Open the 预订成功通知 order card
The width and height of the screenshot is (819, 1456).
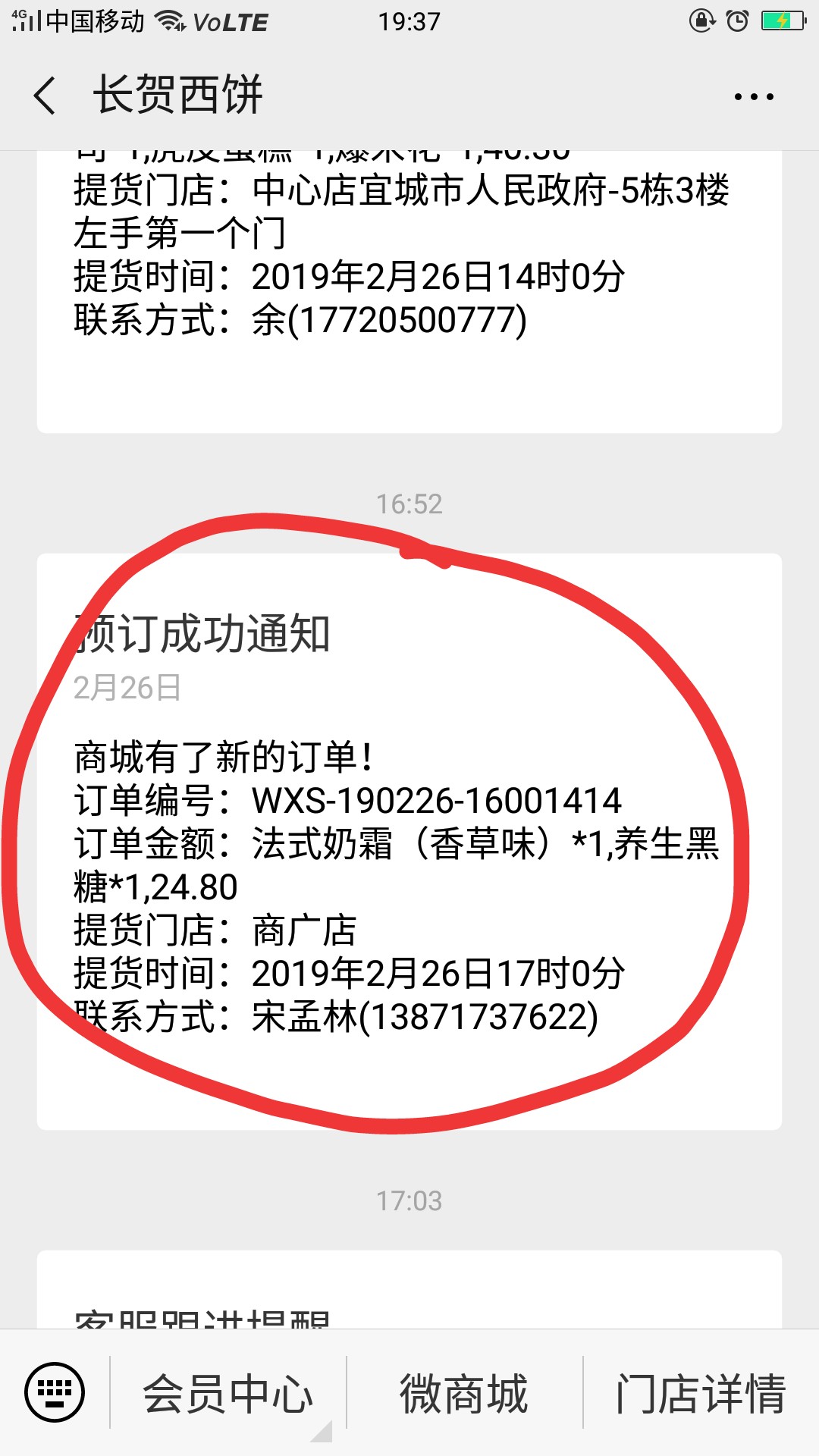409,842
